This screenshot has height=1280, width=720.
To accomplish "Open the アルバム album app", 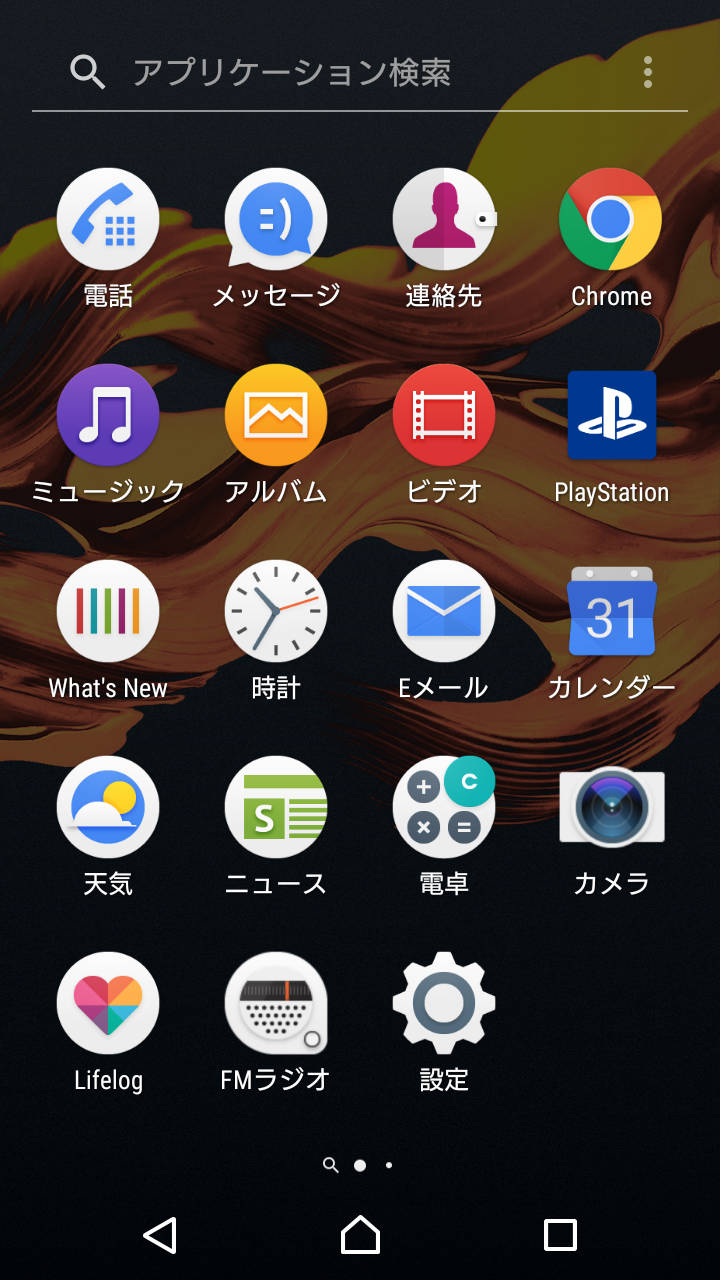I will click(276, 415).
